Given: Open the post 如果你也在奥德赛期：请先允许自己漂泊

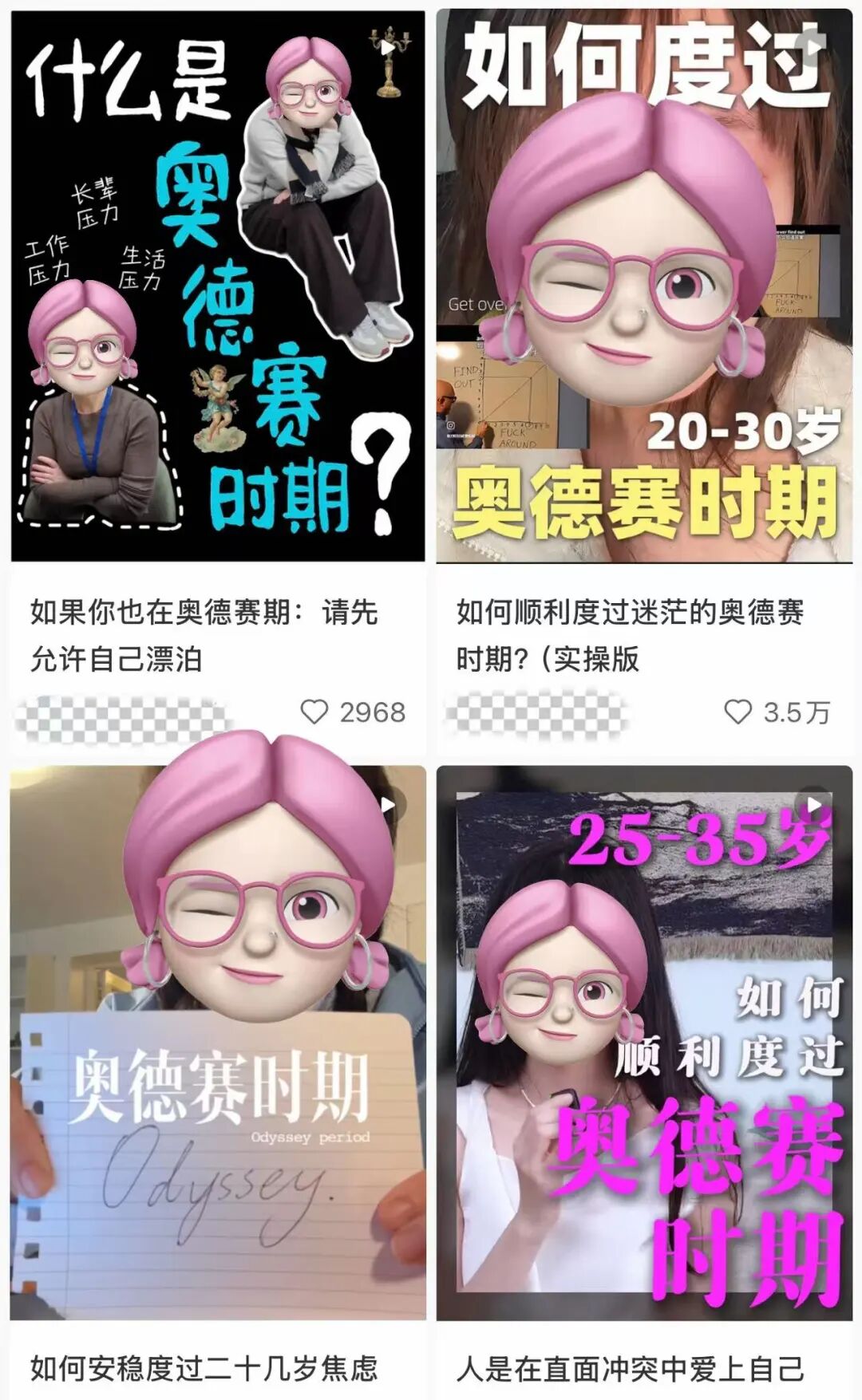Looking at the screenshot, I should click(204, 635).
